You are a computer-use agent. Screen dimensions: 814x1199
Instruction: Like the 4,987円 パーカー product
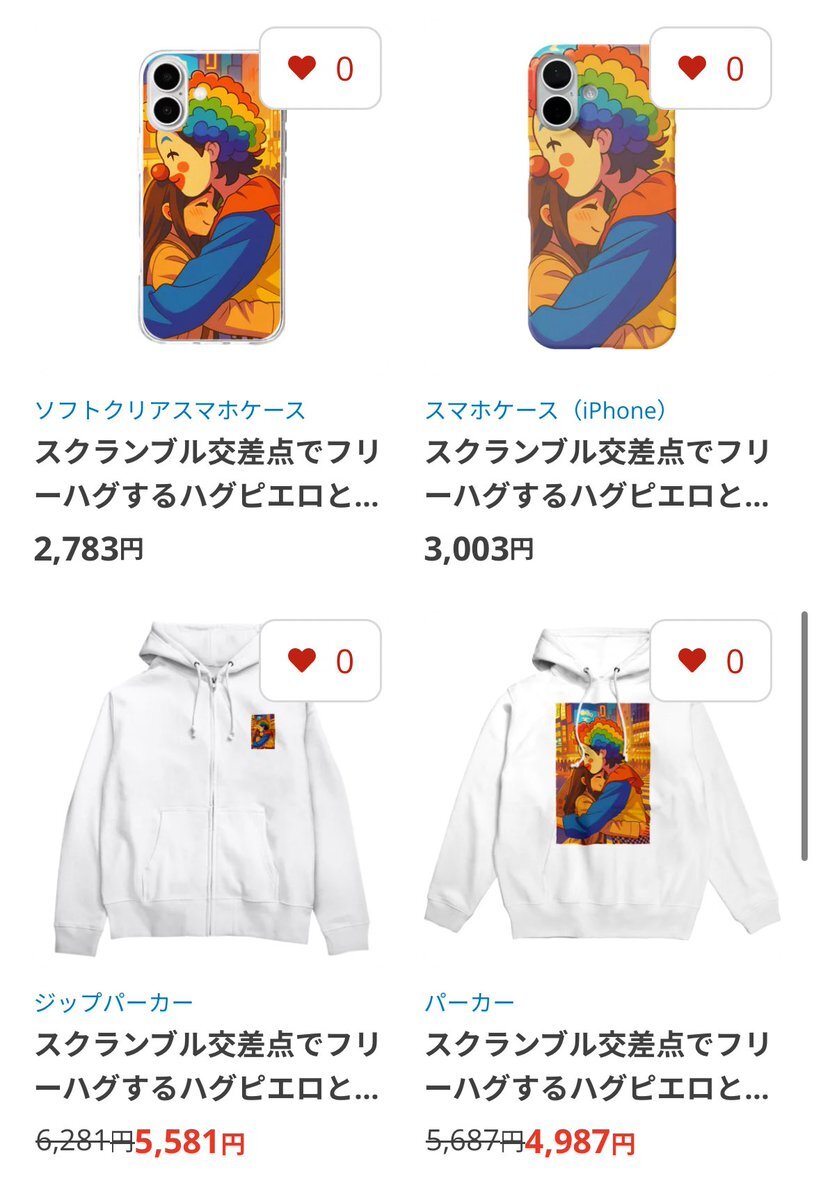[x=710, y=661]
